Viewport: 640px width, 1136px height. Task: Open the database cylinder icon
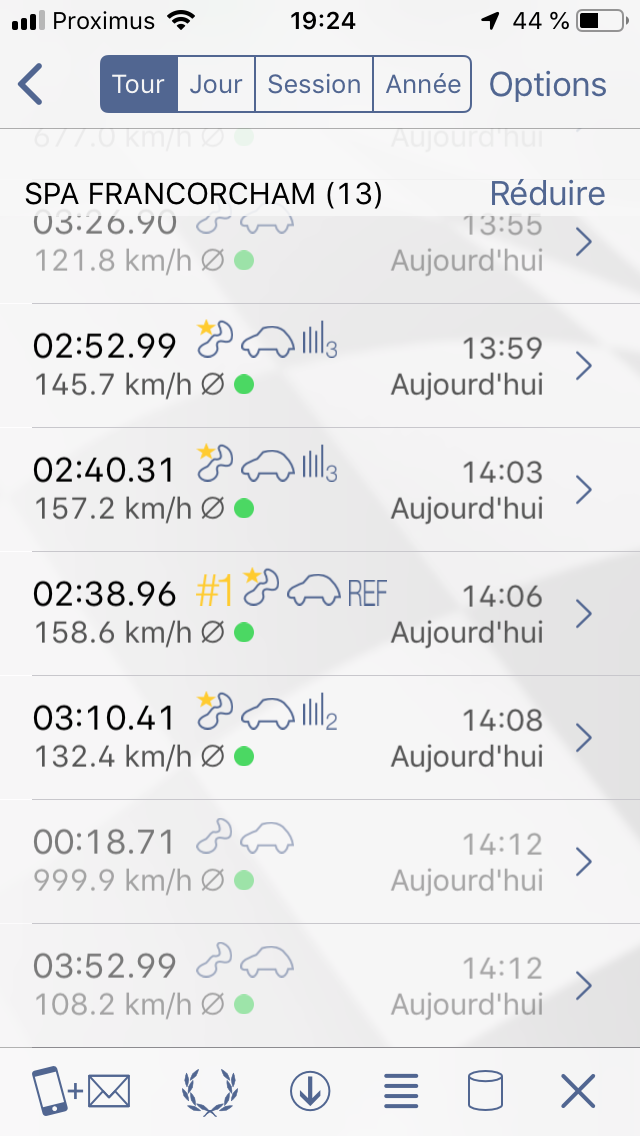tap(485, 1091)
